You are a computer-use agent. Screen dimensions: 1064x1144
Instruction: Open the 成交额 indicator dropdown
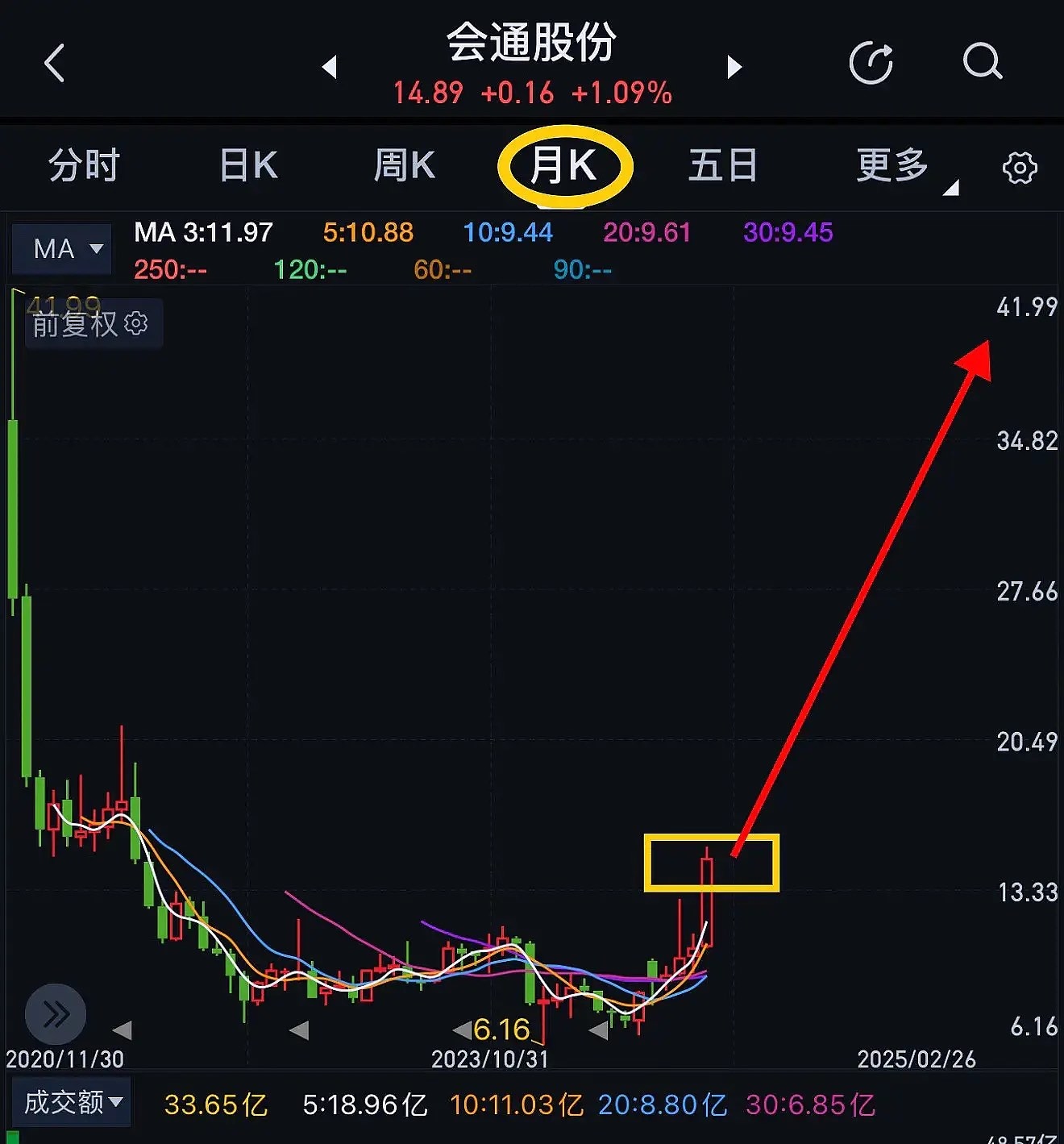click(71, 1101)
